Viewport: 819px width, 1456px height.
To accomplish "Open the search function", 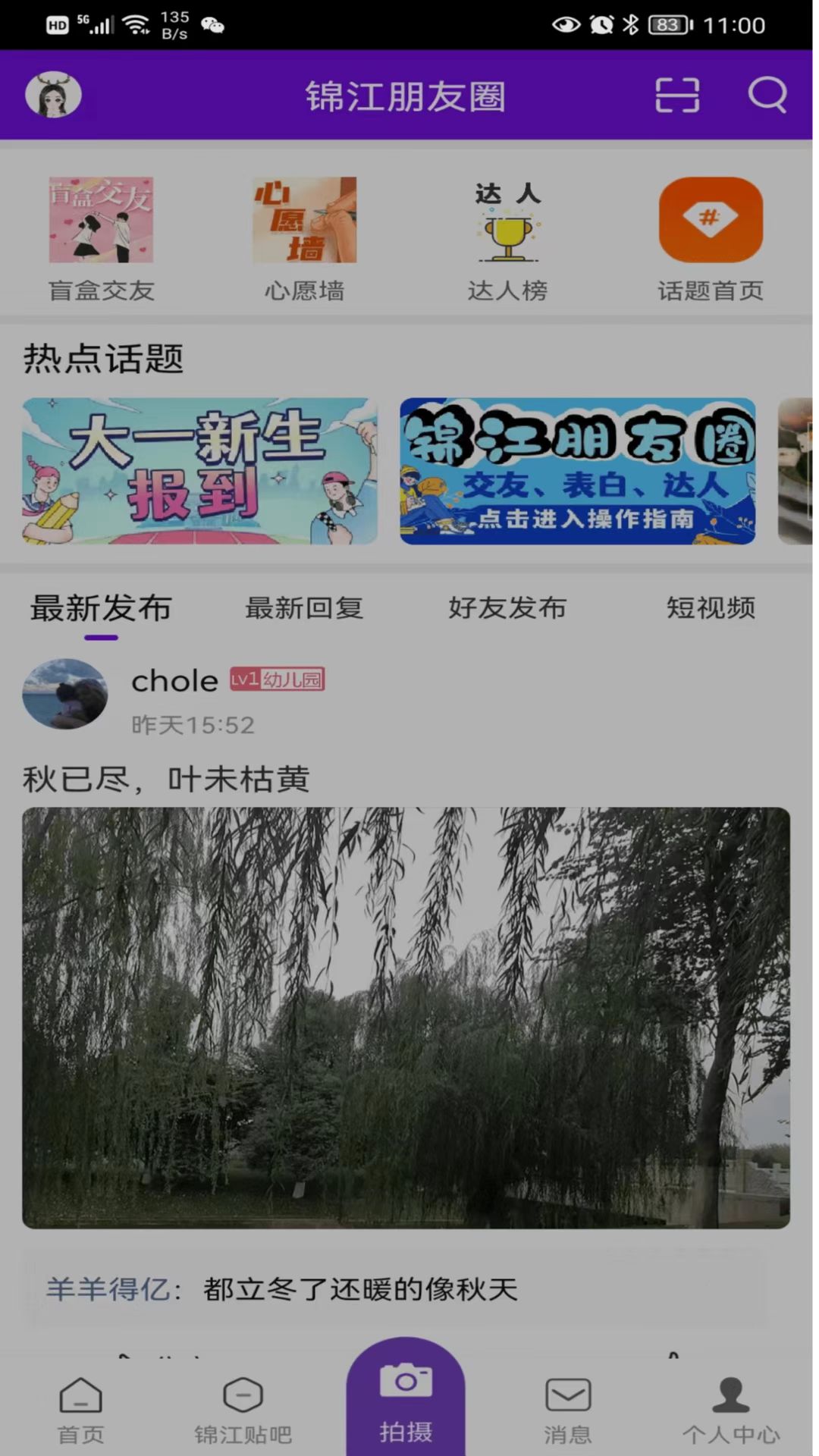I will pos(768,96).
